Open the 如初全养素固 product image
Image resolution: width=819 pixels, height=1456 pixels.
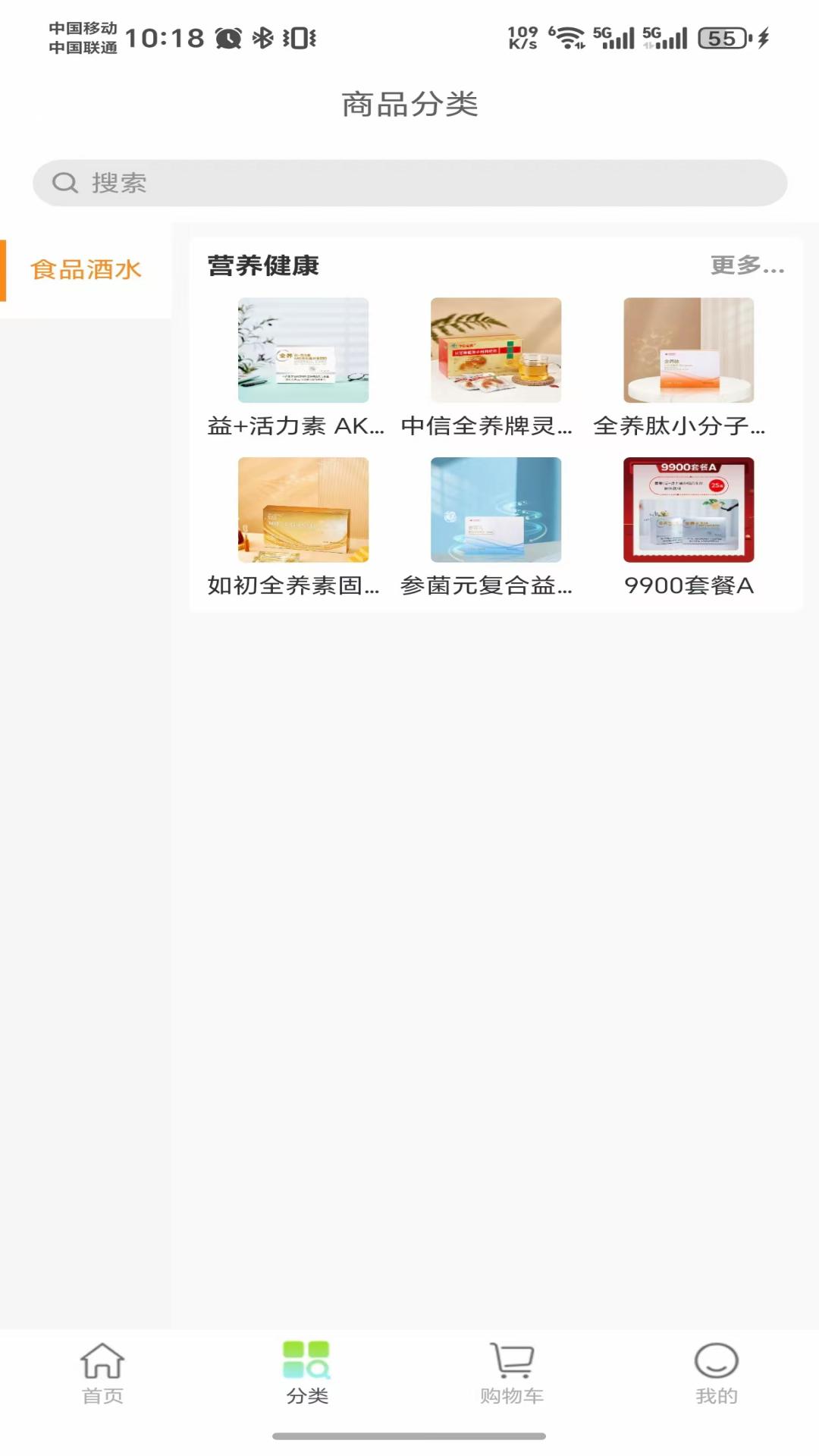tap(303, 510)
